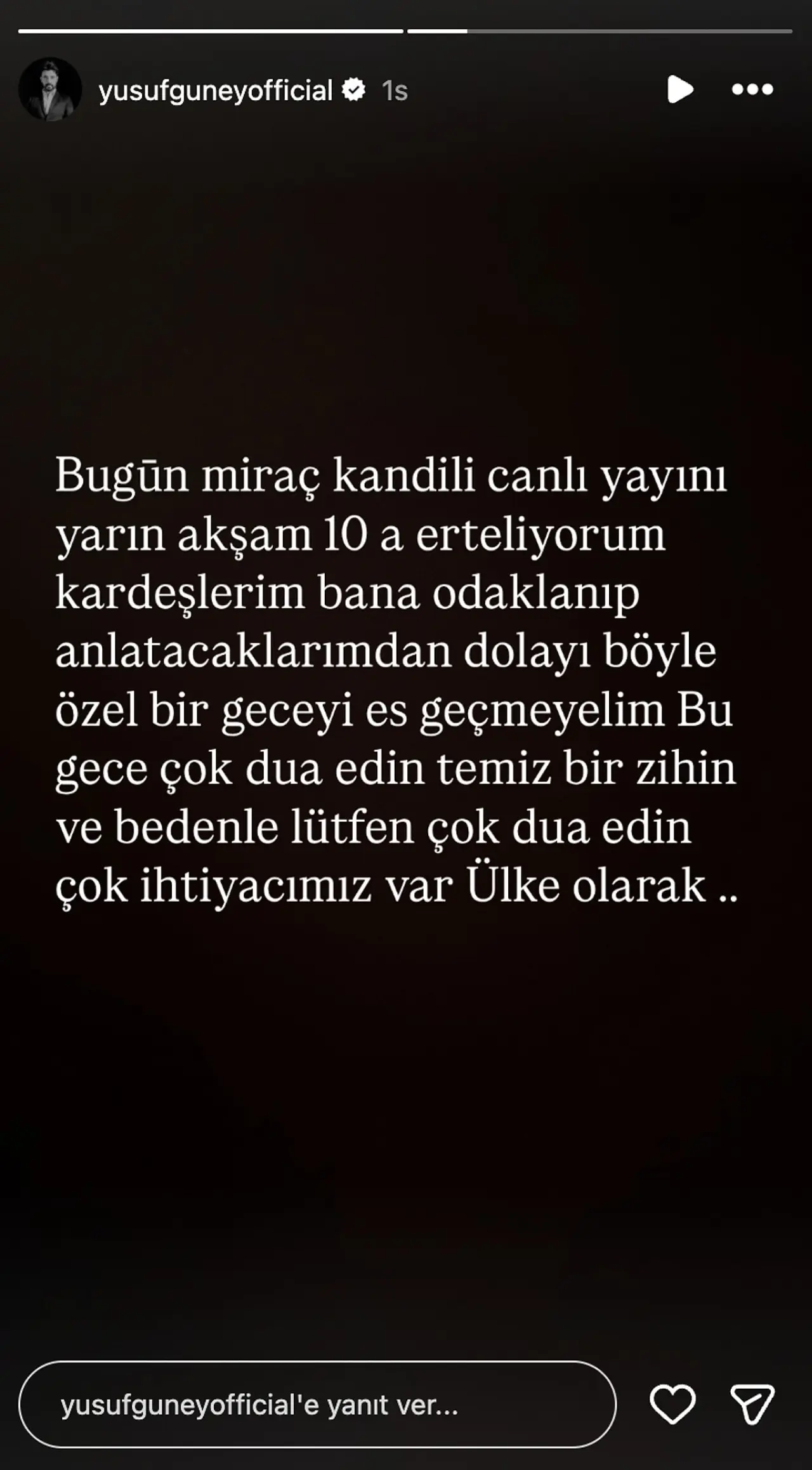Image resolution: width=812 pixels, height=1470 pixels.
Task: Open yusufguneyofficial's profile picture
Action: coord(50,89)
